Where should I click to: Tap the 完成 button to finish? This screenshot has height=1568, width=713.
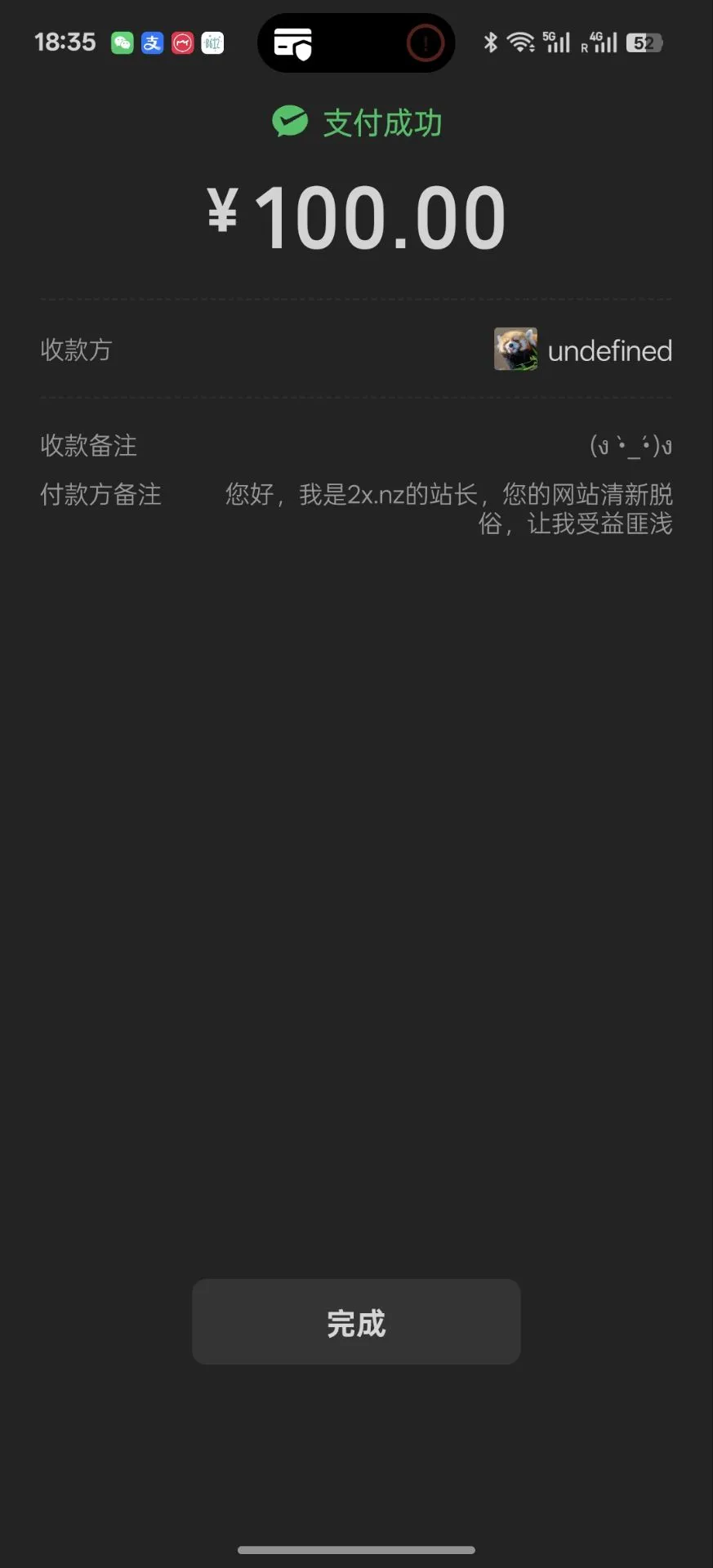point(356,1321)
